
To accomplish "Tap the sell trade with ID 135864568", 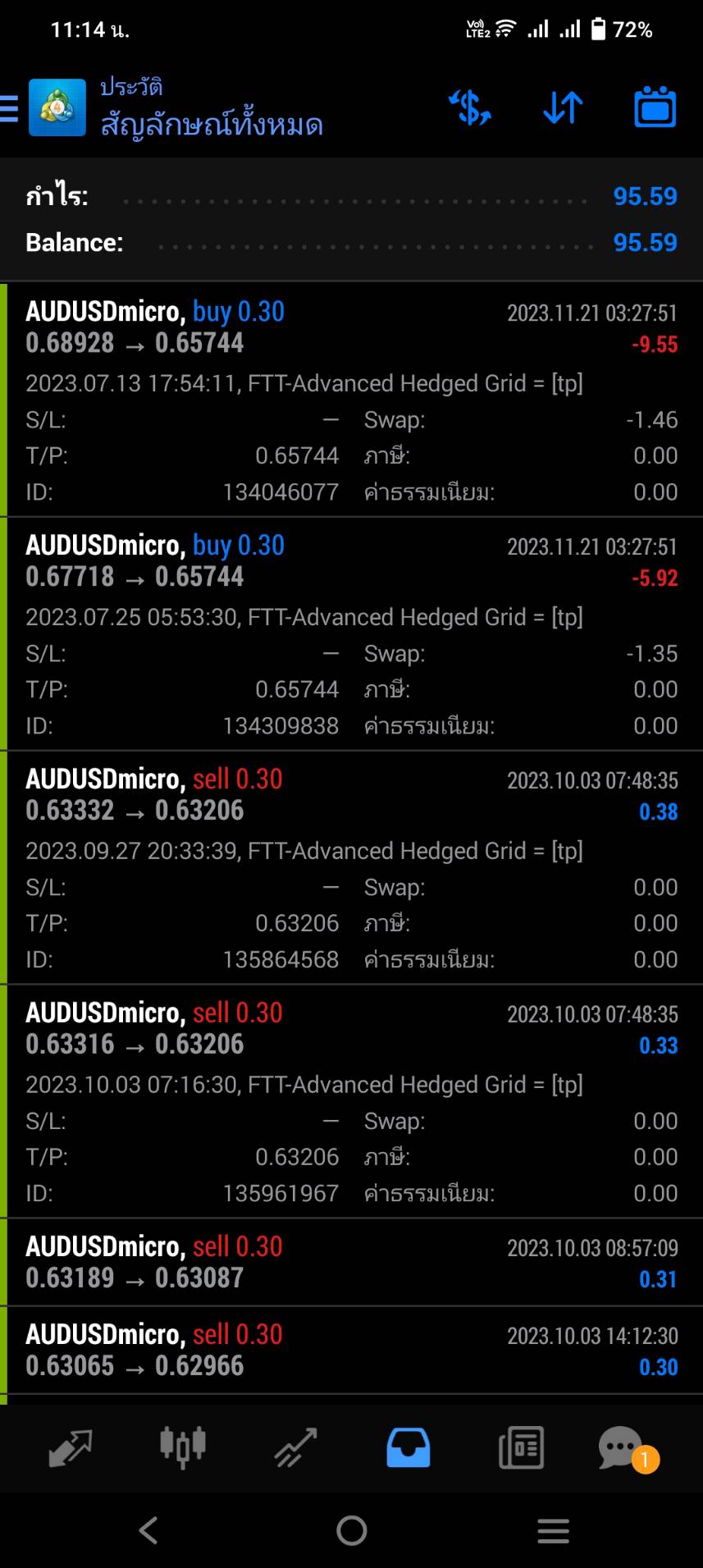I will coord(351,867).
